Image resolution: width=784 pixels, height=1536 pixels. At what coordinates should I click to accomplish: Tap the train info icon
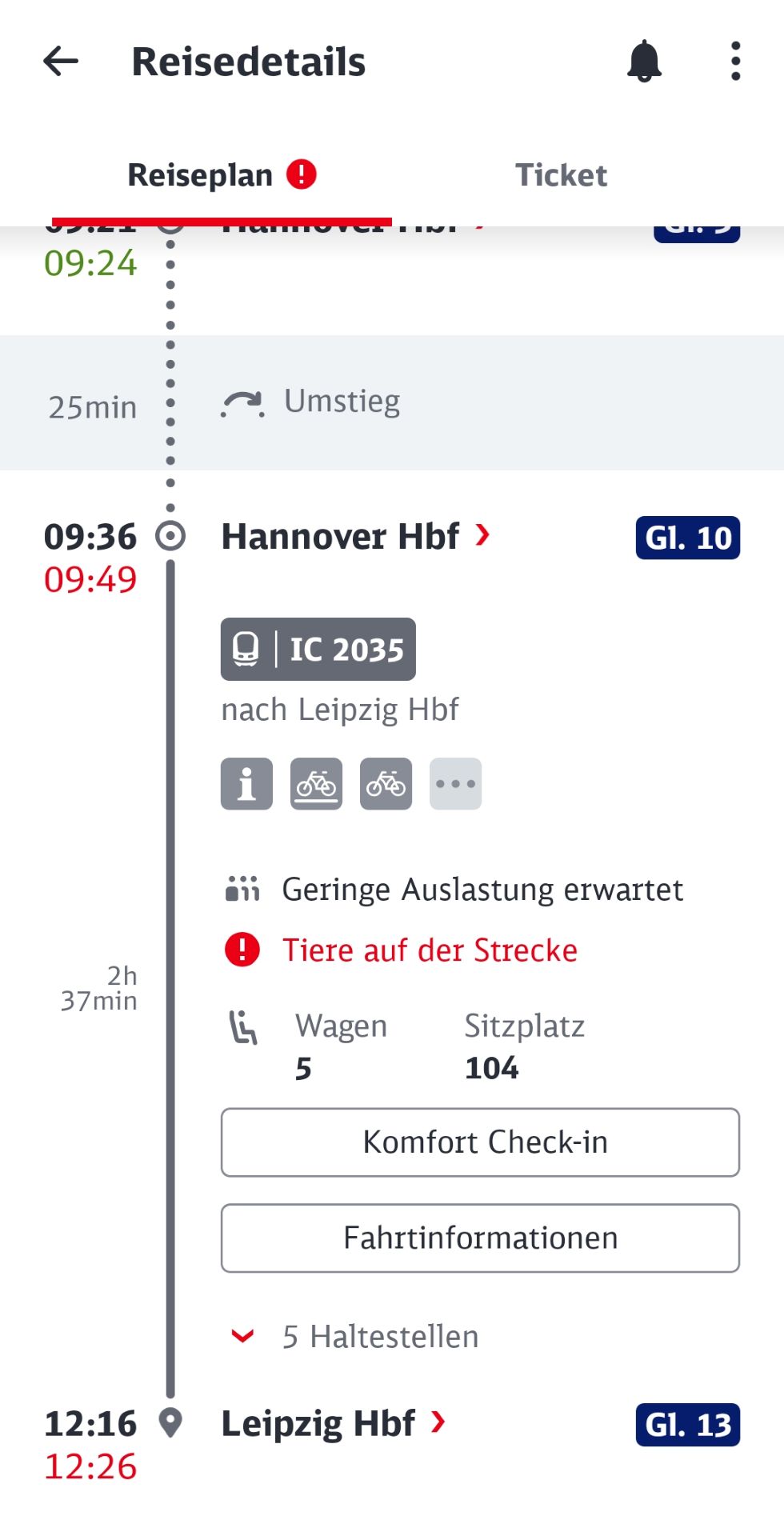point(246,784)
